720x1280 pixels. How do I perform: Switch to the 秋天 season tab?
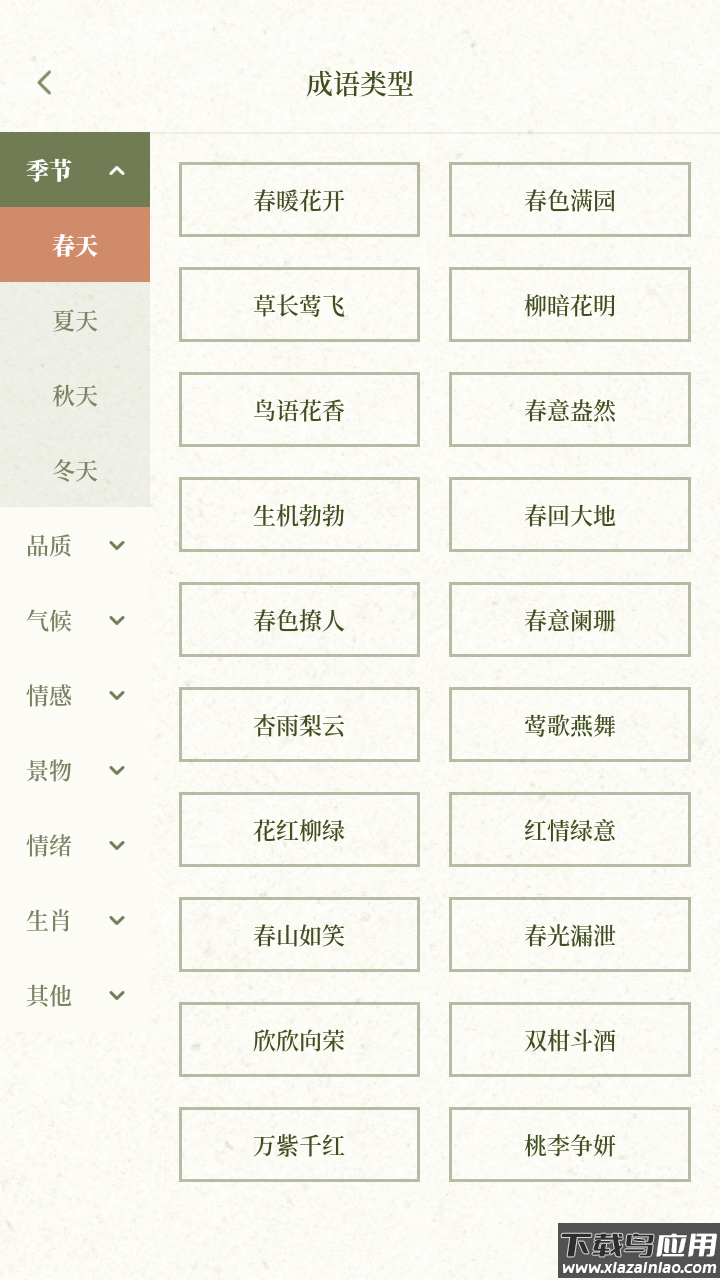pos(74,396)
